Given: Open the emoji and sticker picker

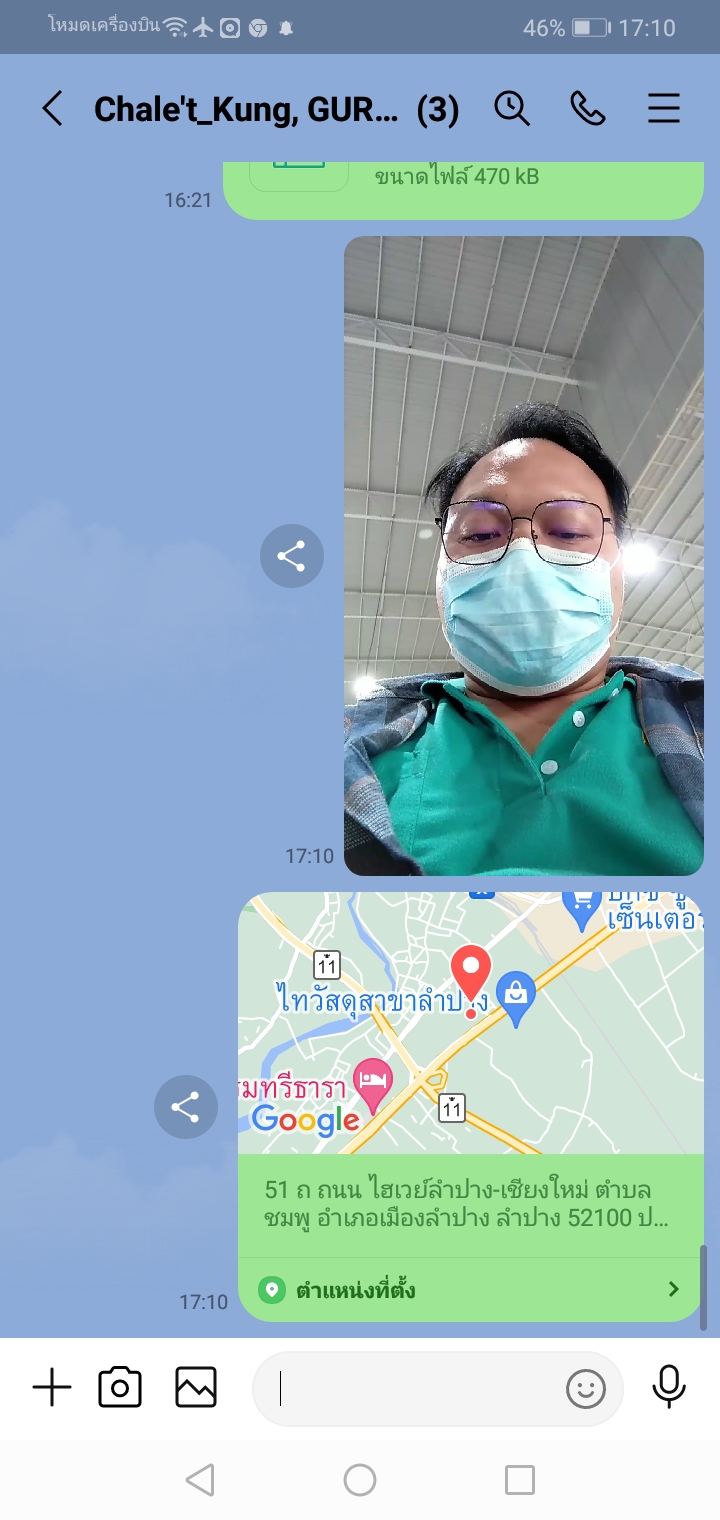Looking at the screenshot, I should [586, 1388].
